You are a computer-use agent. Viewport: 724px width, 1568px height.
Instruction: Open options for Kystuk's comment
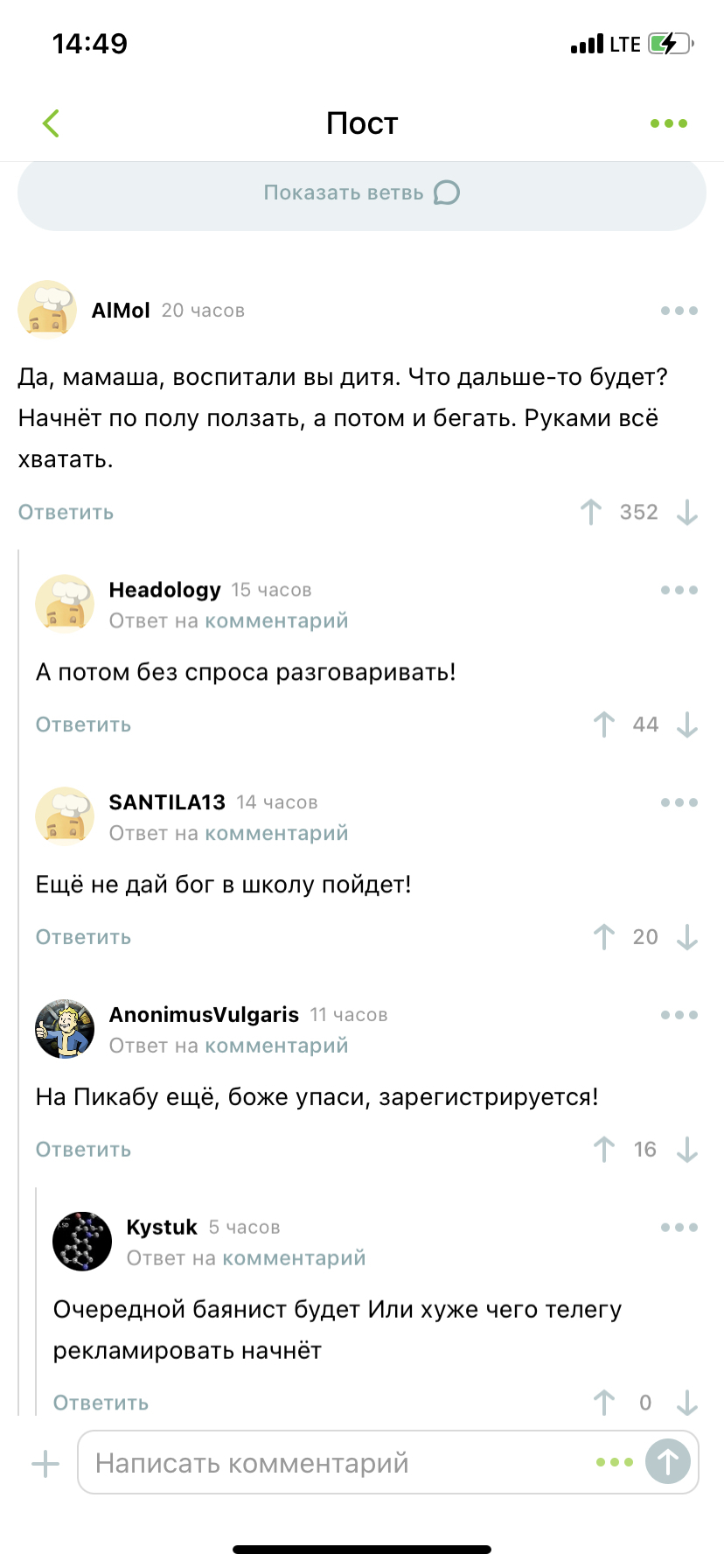point(679,1228)
